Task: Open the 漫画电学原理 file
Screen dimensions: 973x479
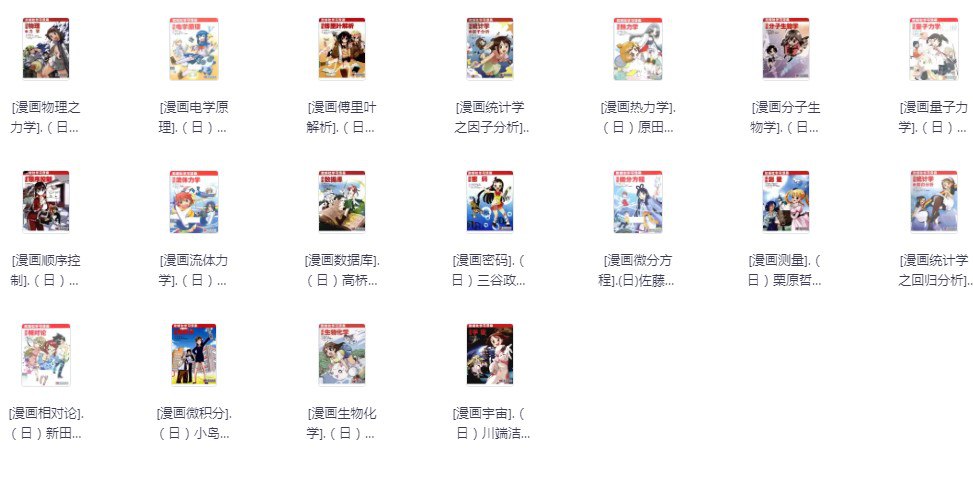Action: point(194,49)
